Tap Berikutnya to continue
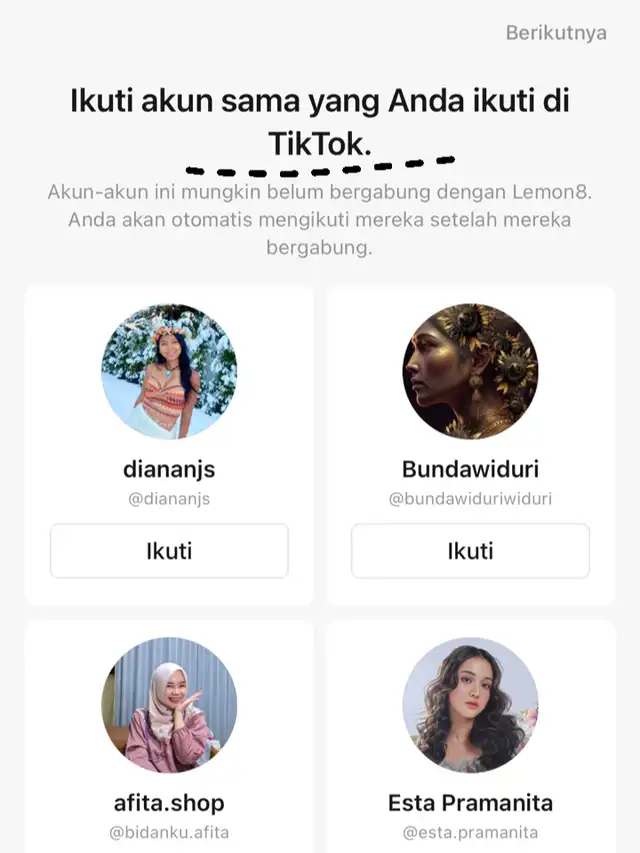Screen dimensions: 640x853 (555, 33)
